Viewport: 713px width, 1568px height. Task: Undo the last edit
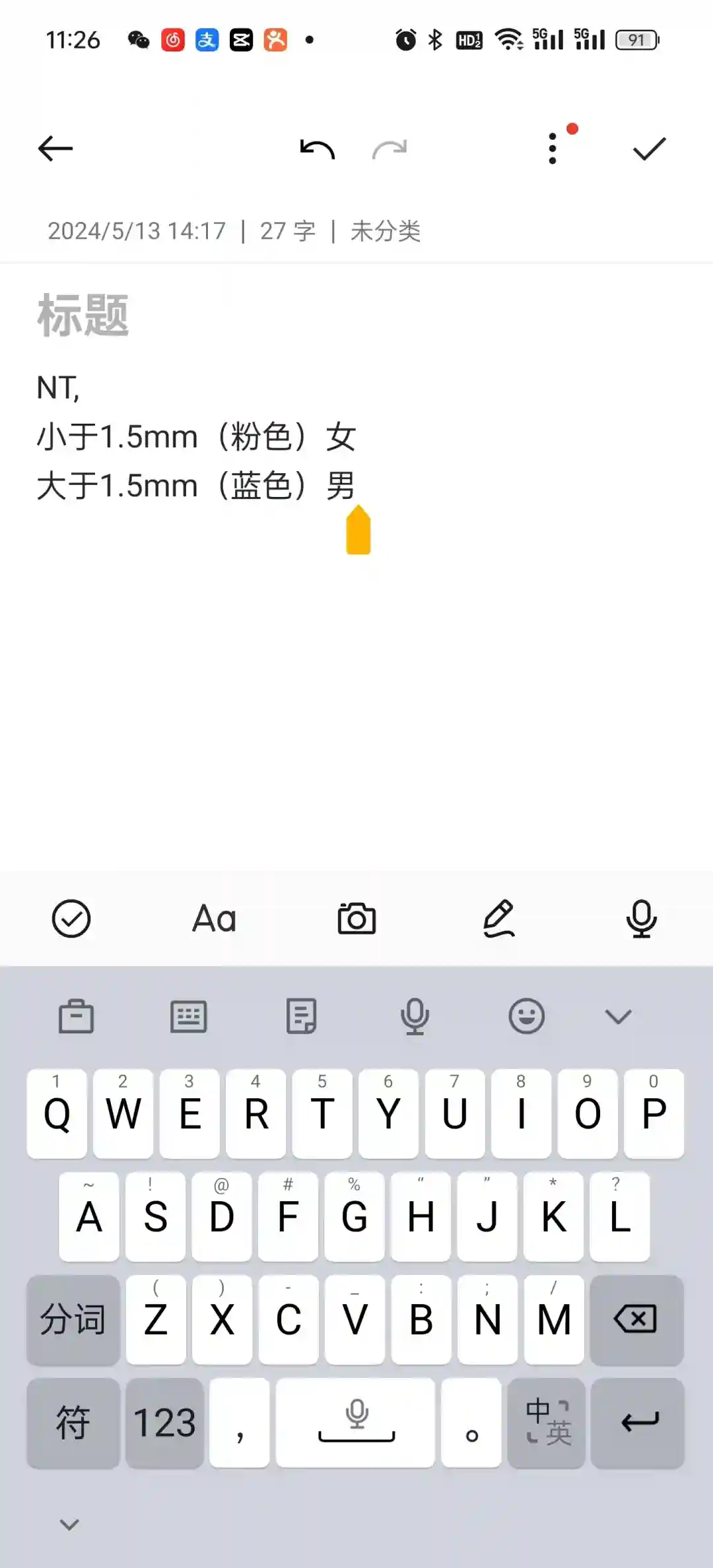pyautogui.click(x=318, y=149)
